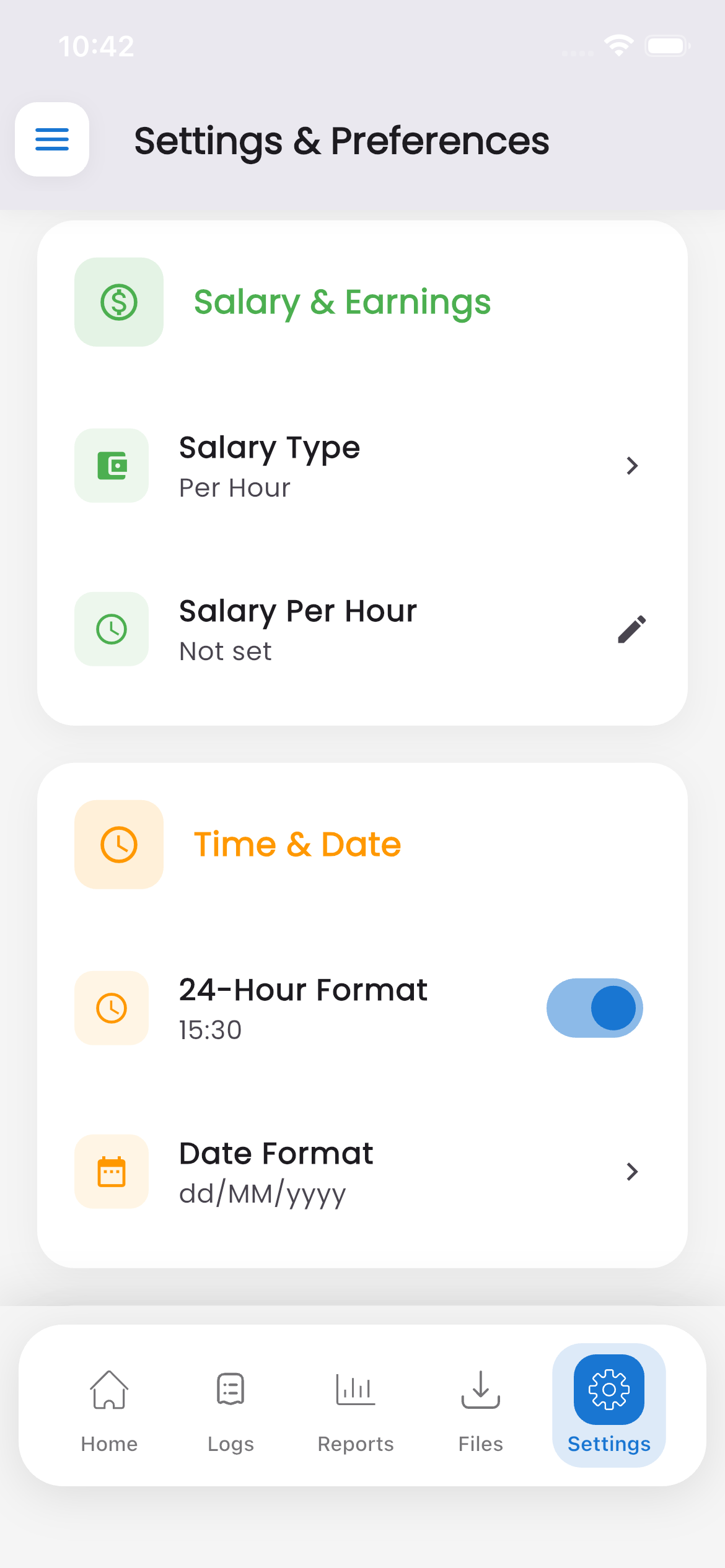Tap the Files download icon
725x1568 pixels.
[x=481, y=1389]
